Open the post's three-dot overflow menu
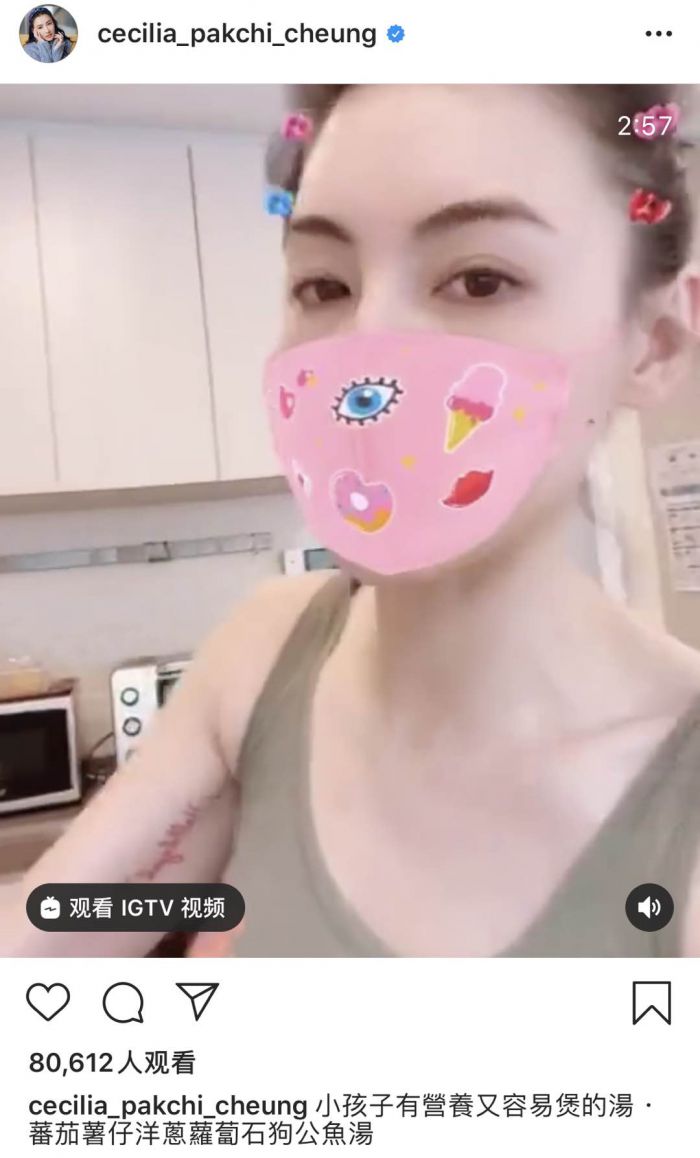This screenshot has width=700, height=1158. point(658,34)
